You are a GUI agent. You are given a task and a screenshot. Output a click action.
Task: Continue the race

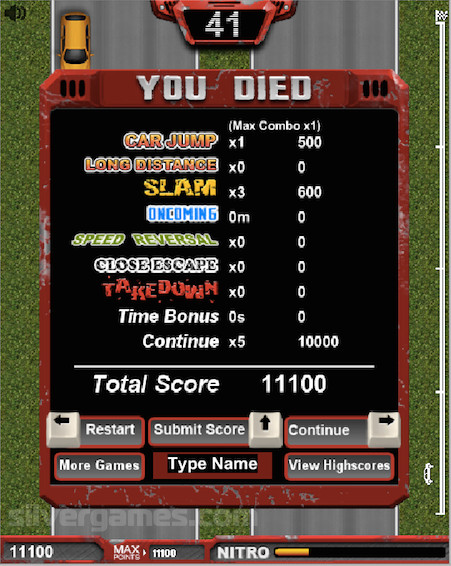pyautogui.click(x=342, y=430)
